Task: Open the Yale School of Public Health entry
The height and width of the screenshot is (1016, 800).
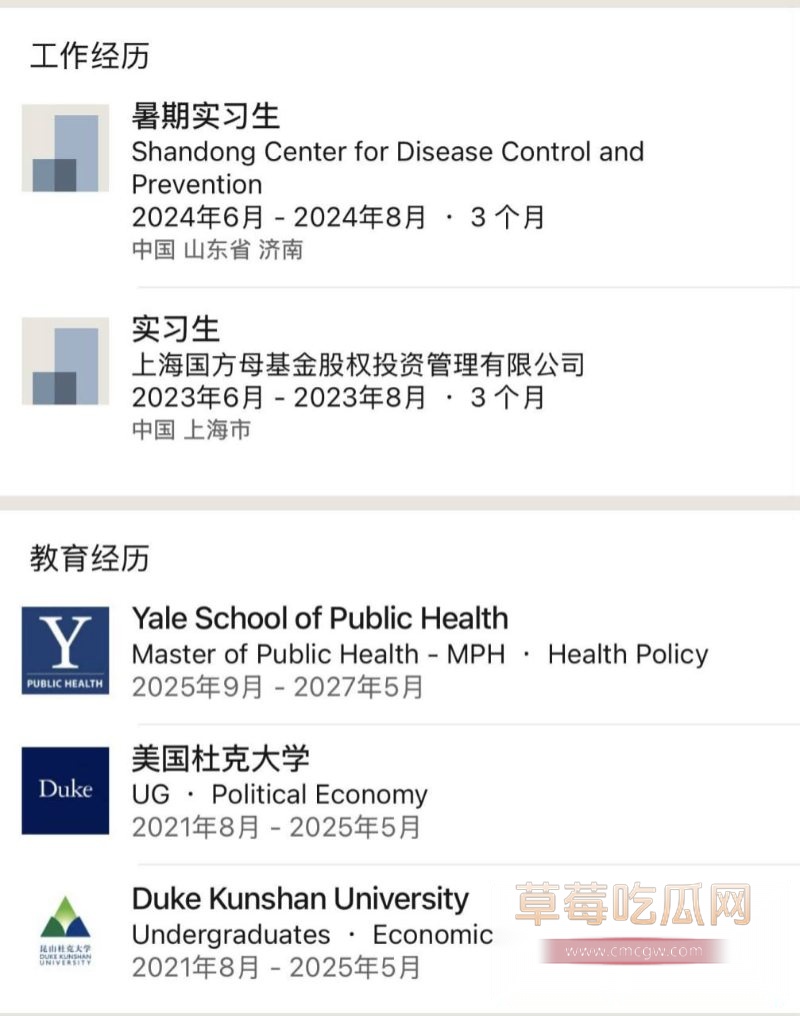Action: (x=320, y=618)
